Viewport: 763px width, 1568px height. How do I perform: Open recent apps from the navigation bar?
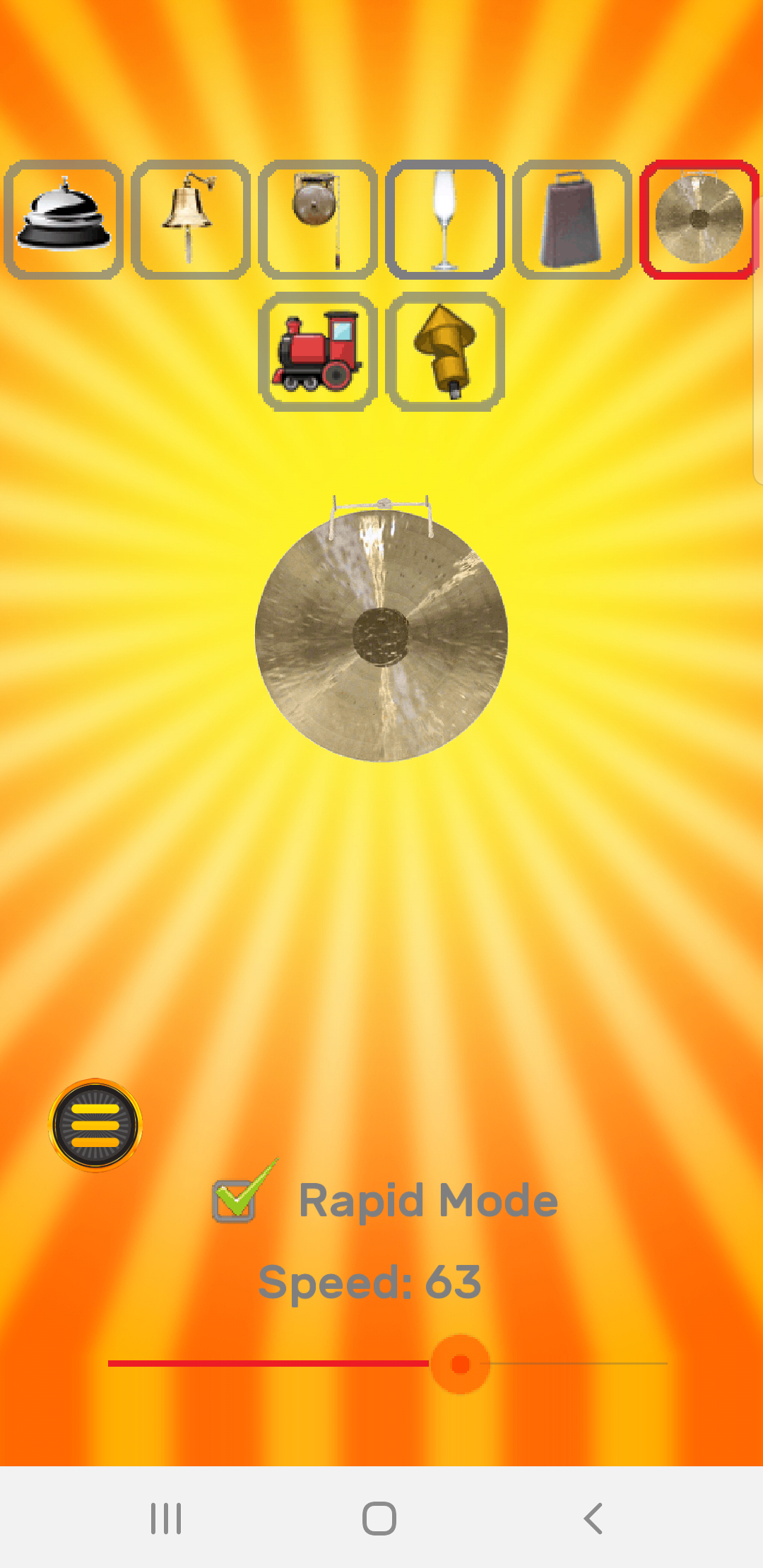pyautogui.click(x=167, y=1518)
